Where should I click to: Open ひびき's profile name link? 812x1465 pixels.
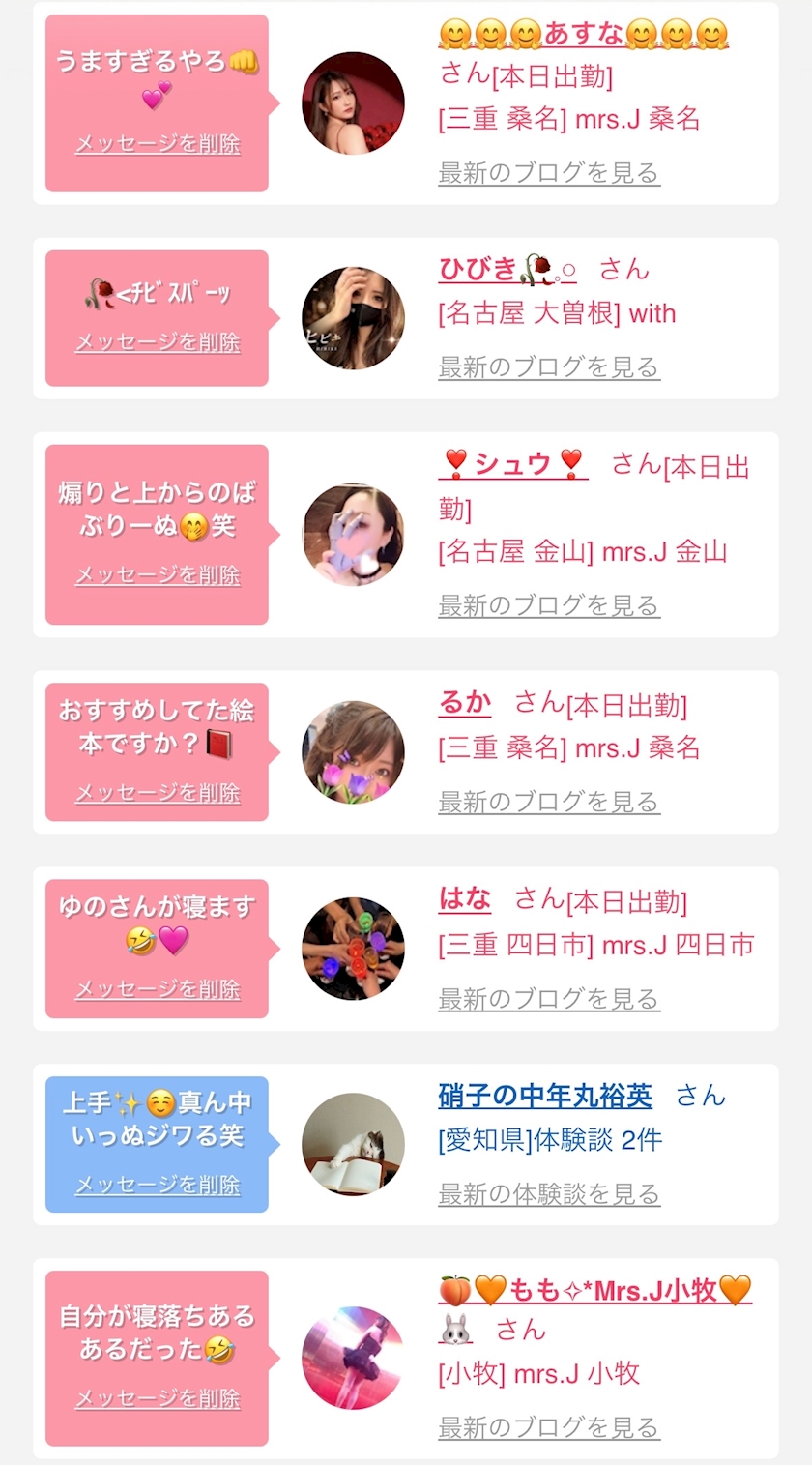click(x=507, y=269)
